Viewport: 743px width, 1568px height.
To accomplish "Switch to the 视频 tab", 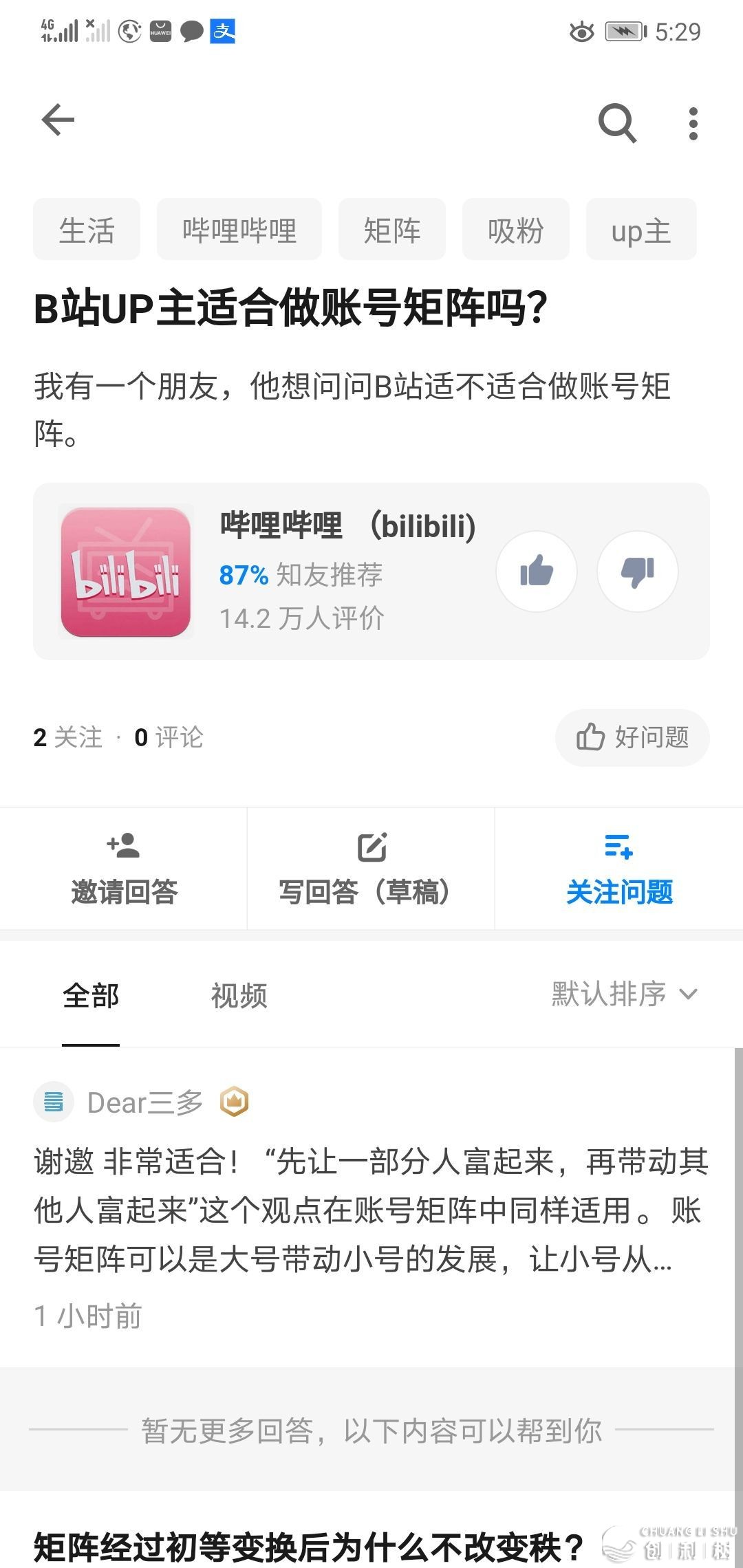I will point(239,995).
